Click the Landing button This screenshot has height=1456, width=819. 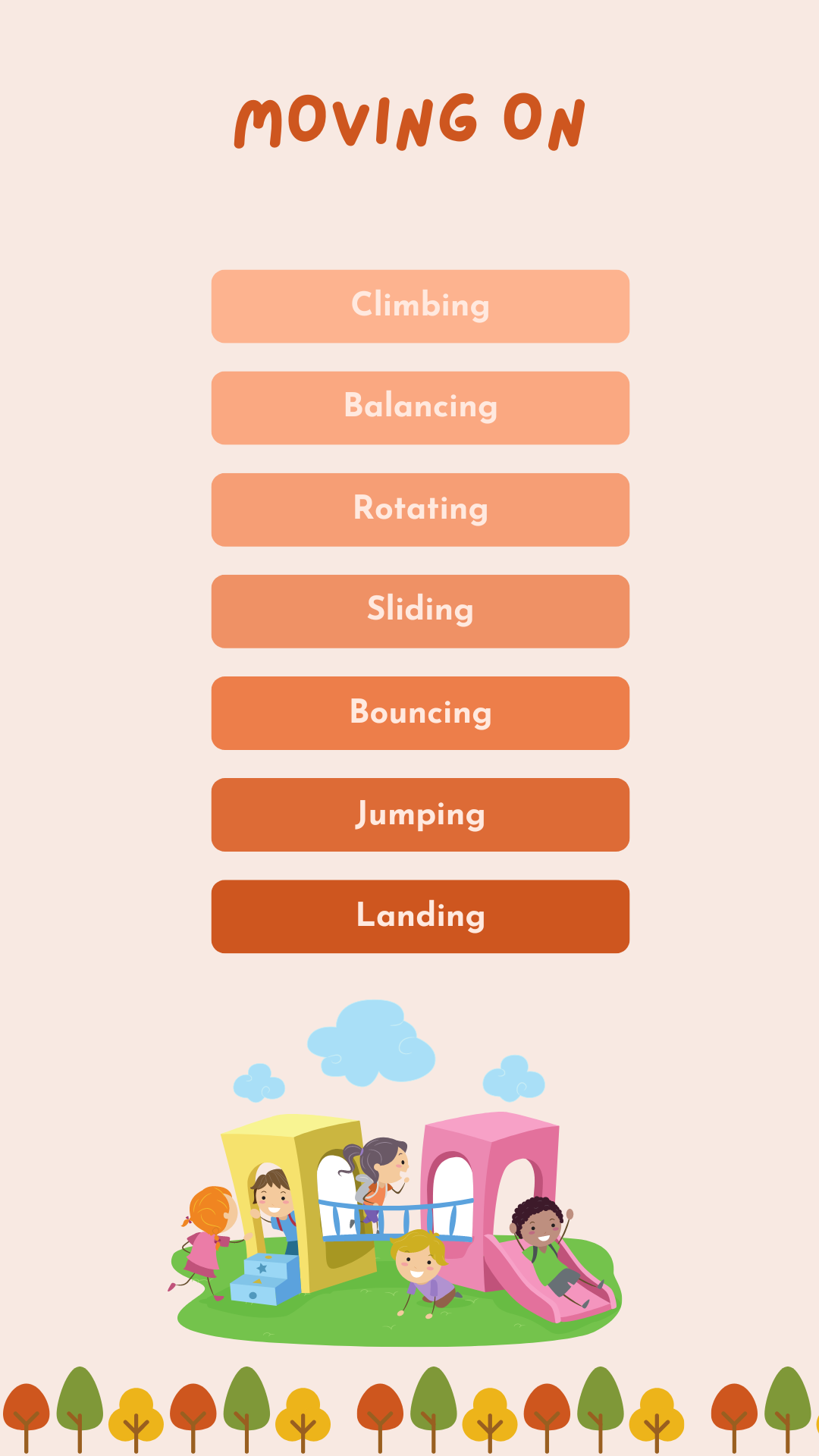point(420,916)
